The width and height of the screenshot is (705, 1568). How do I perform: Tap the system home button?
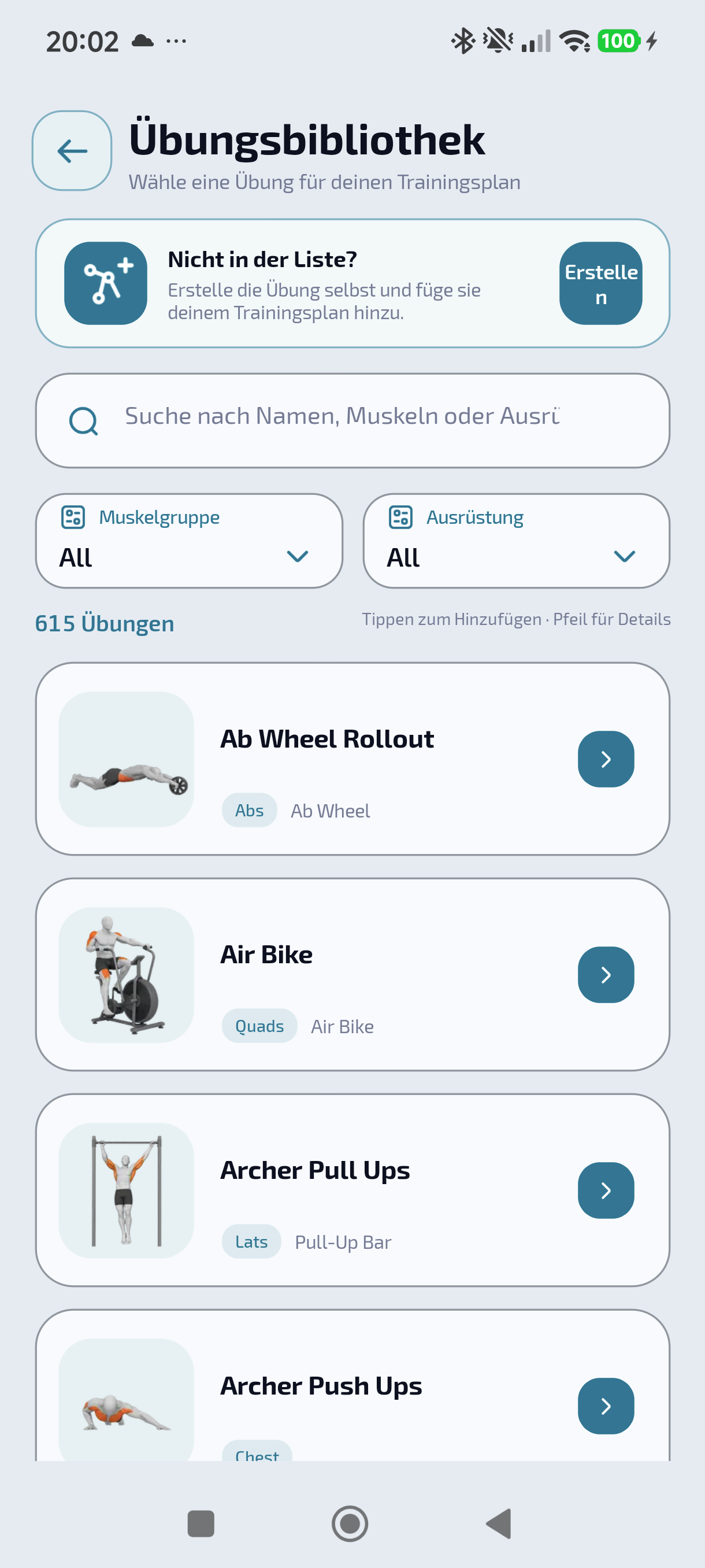(x=350, y=1524)
